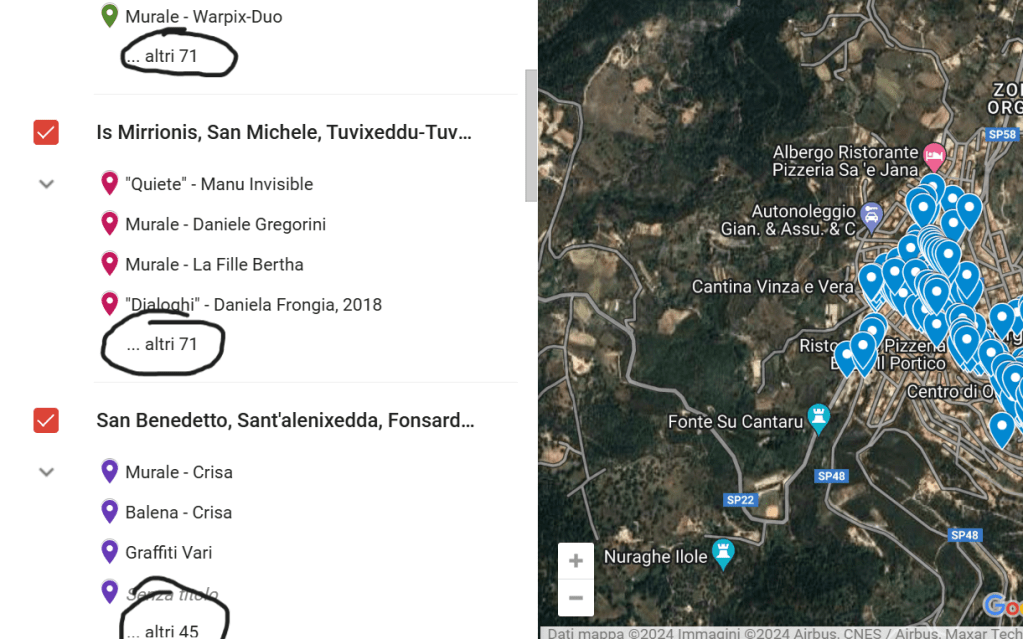Zoom in on the map
The height and width of the screenshot is (639, 1023).
576,561
